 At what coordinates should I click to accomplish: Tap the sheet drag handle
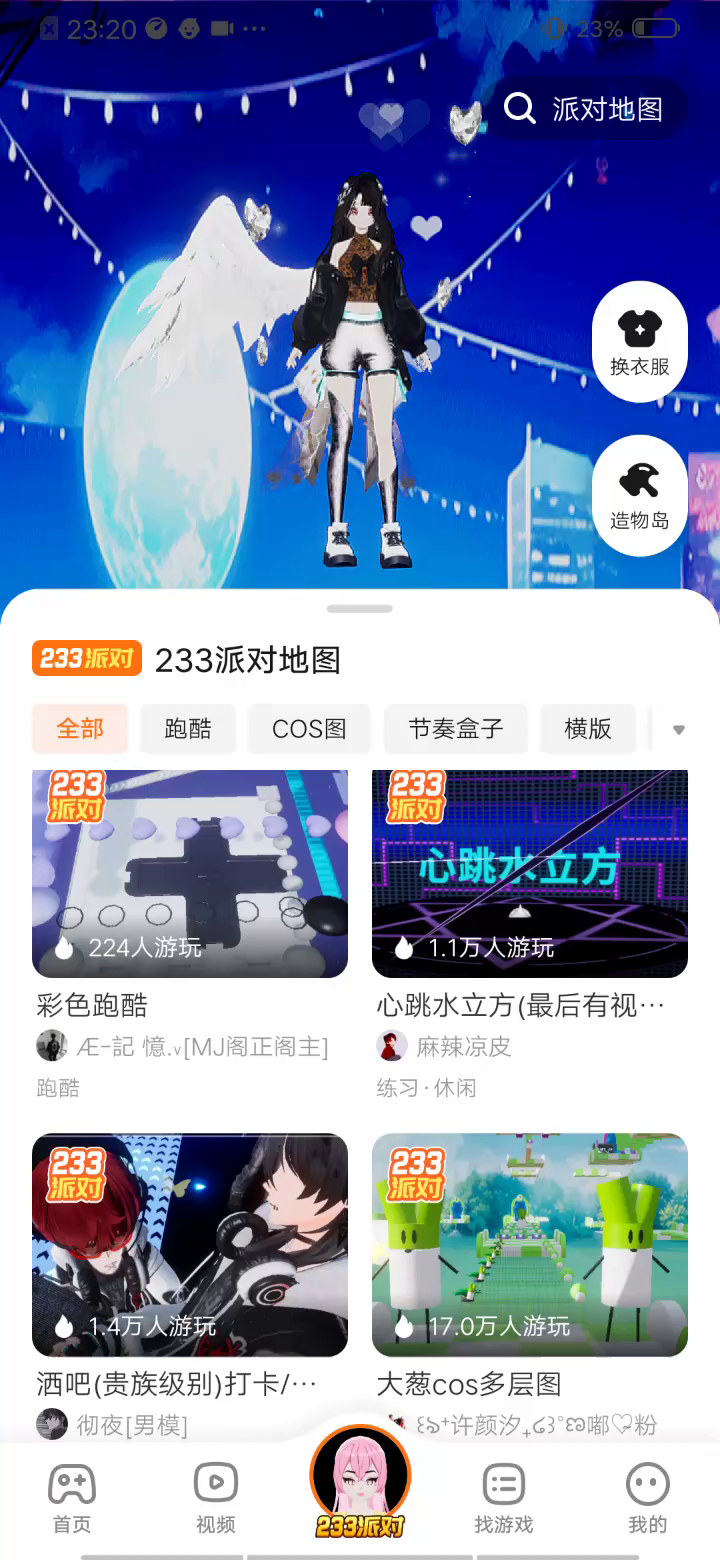pyautogui.click(x=360, y=608)
